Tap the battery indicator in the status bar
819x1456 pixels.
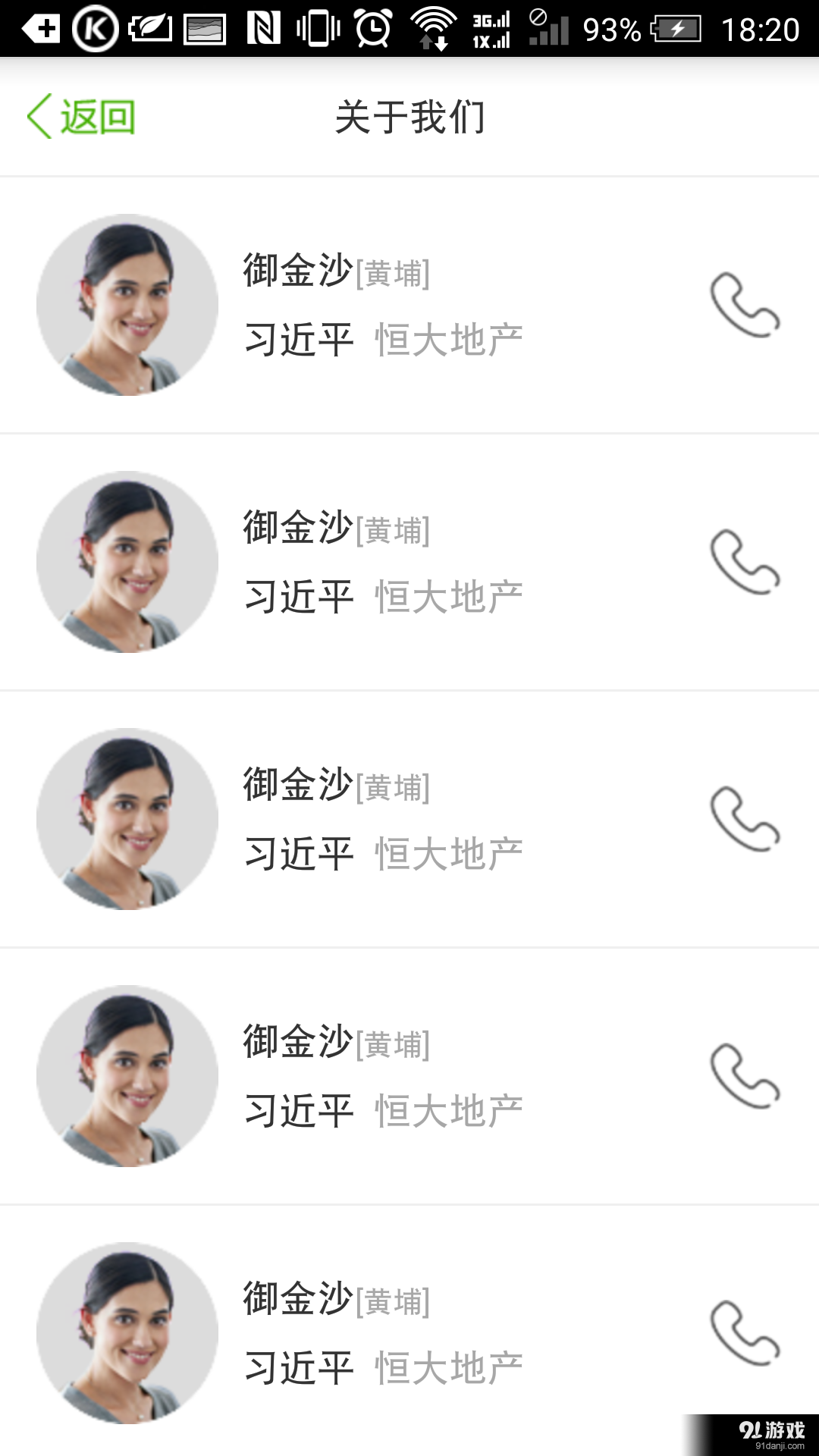(x=673, y=30)
